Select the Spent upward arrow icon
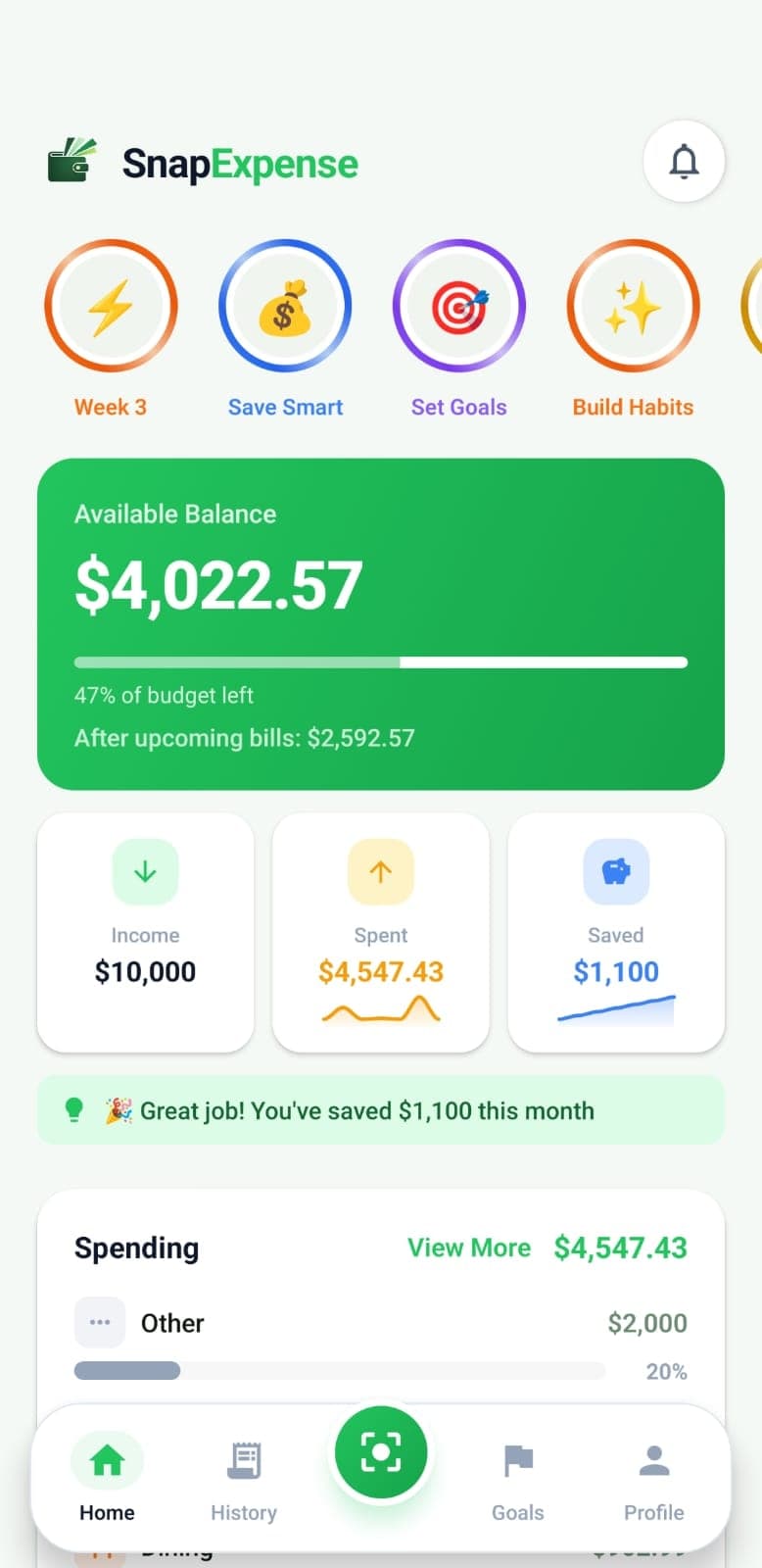 pyautogui.click(x=380, y=871)
